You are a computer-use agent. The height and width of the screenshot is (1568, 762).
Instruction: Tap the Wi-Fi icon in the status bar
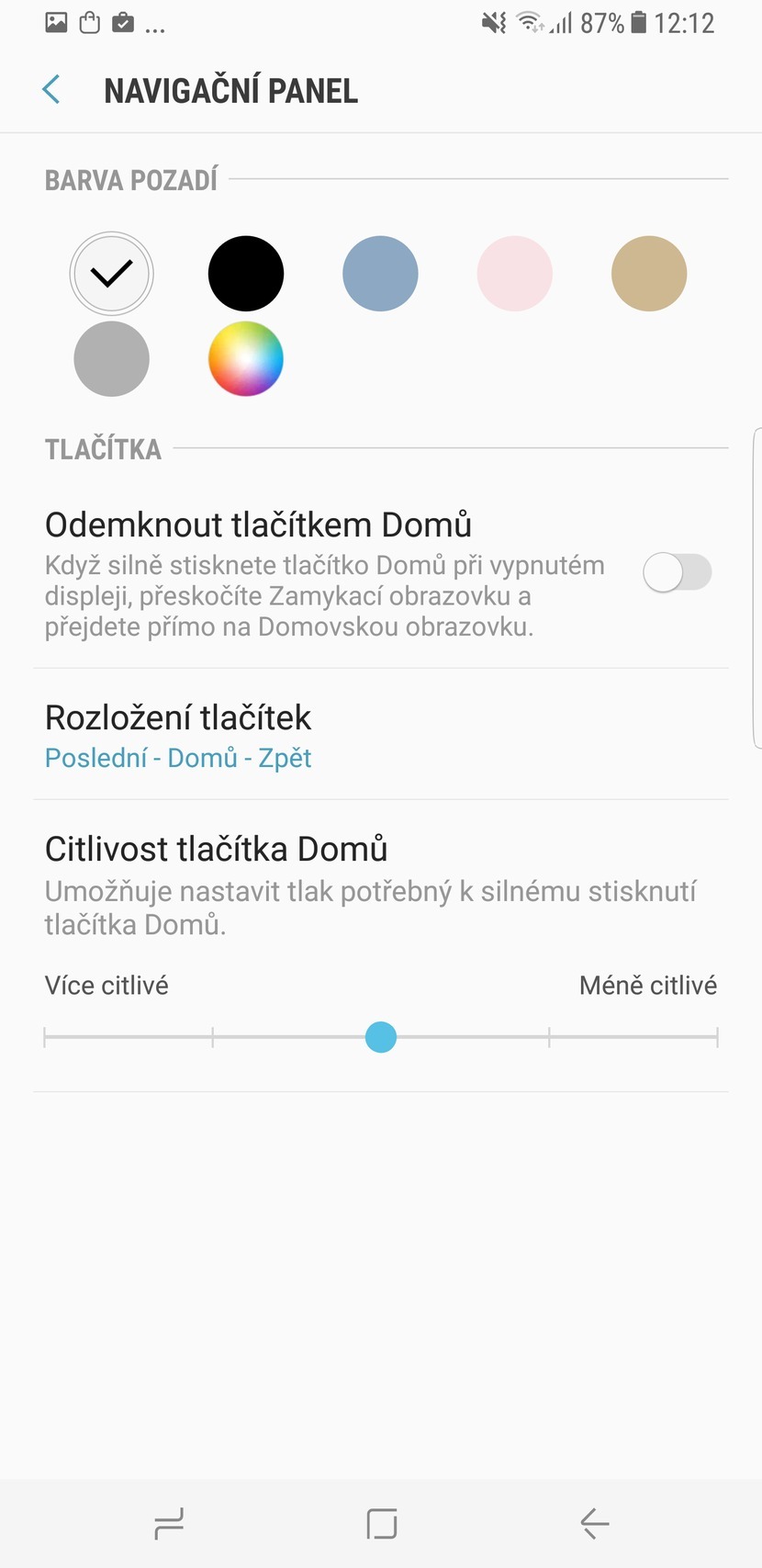531,22
